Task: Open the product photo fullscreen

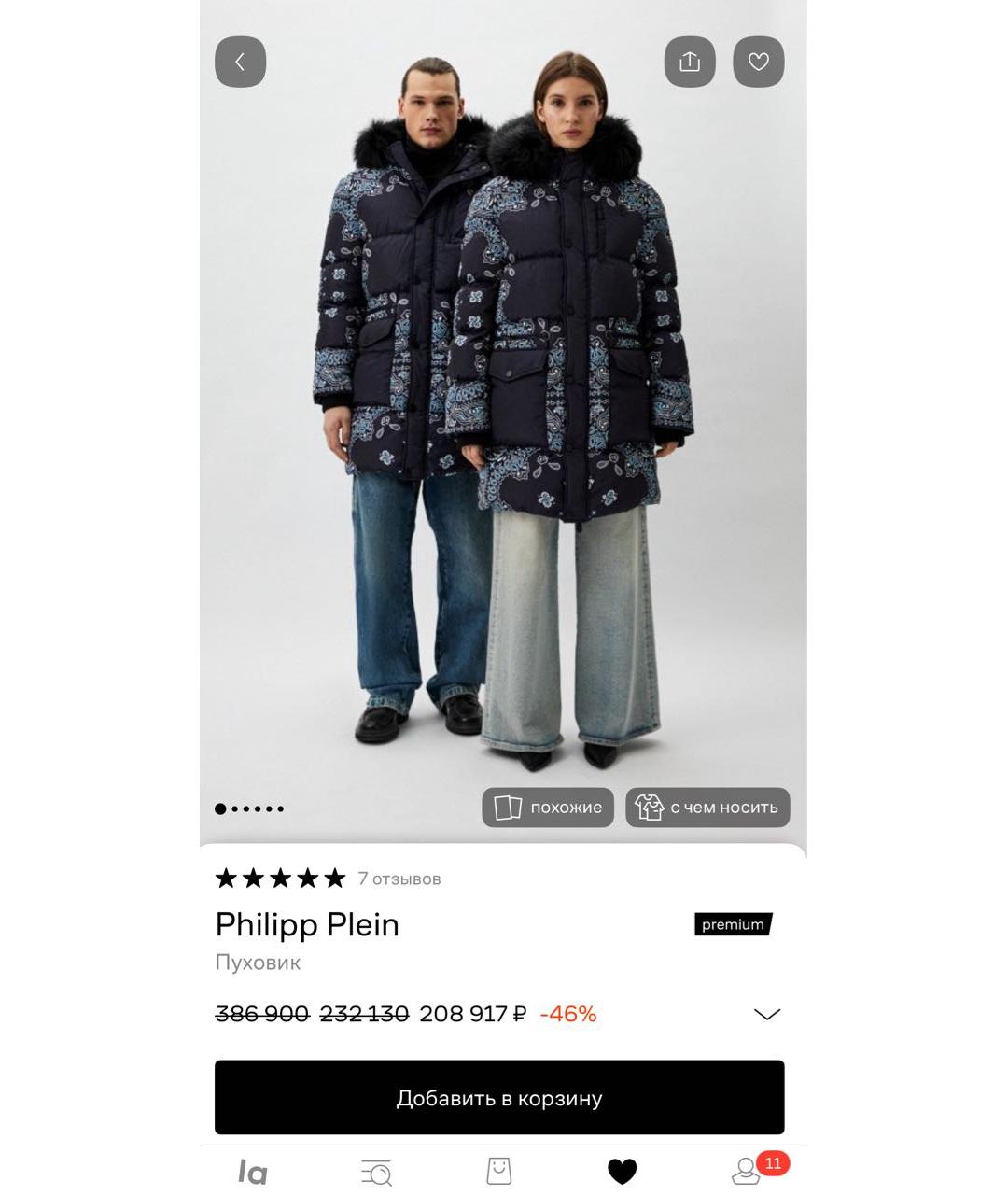Action: coord(502,420)
